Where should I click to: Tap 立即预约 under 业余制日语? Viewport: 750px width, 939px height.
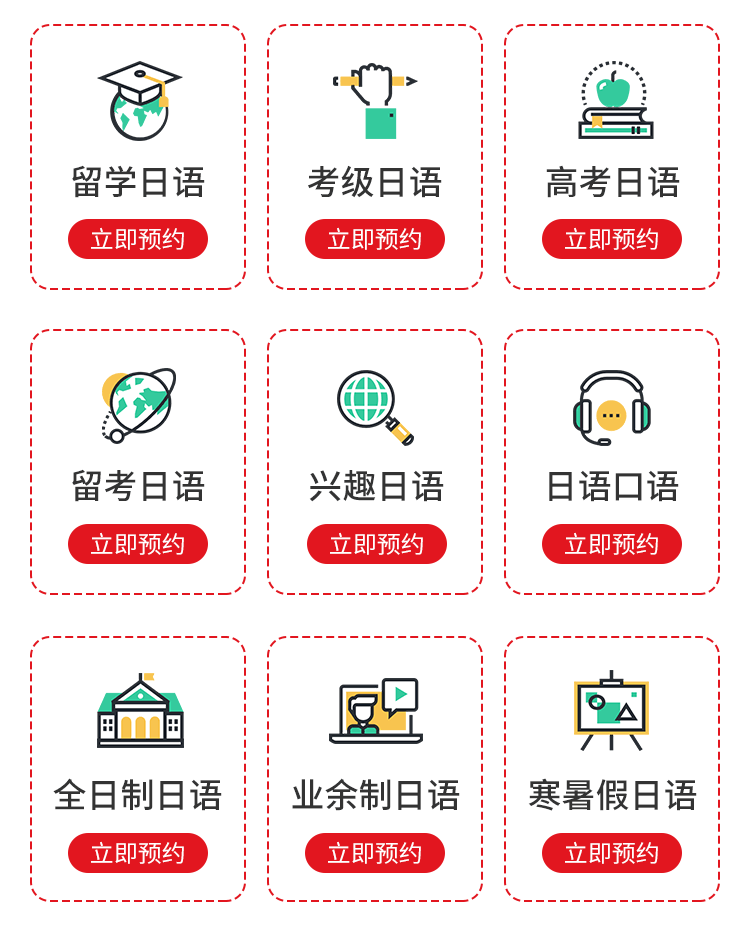tap(375, 853)
